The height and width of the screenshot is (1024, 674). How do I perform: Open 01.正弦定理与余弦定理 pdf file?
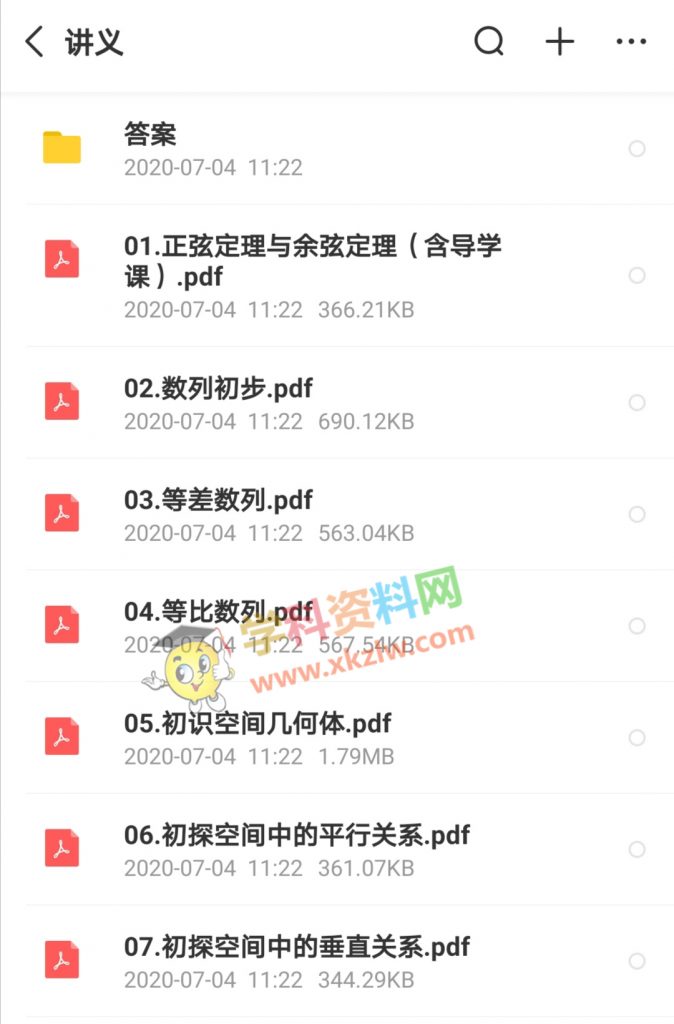[312, 260]
